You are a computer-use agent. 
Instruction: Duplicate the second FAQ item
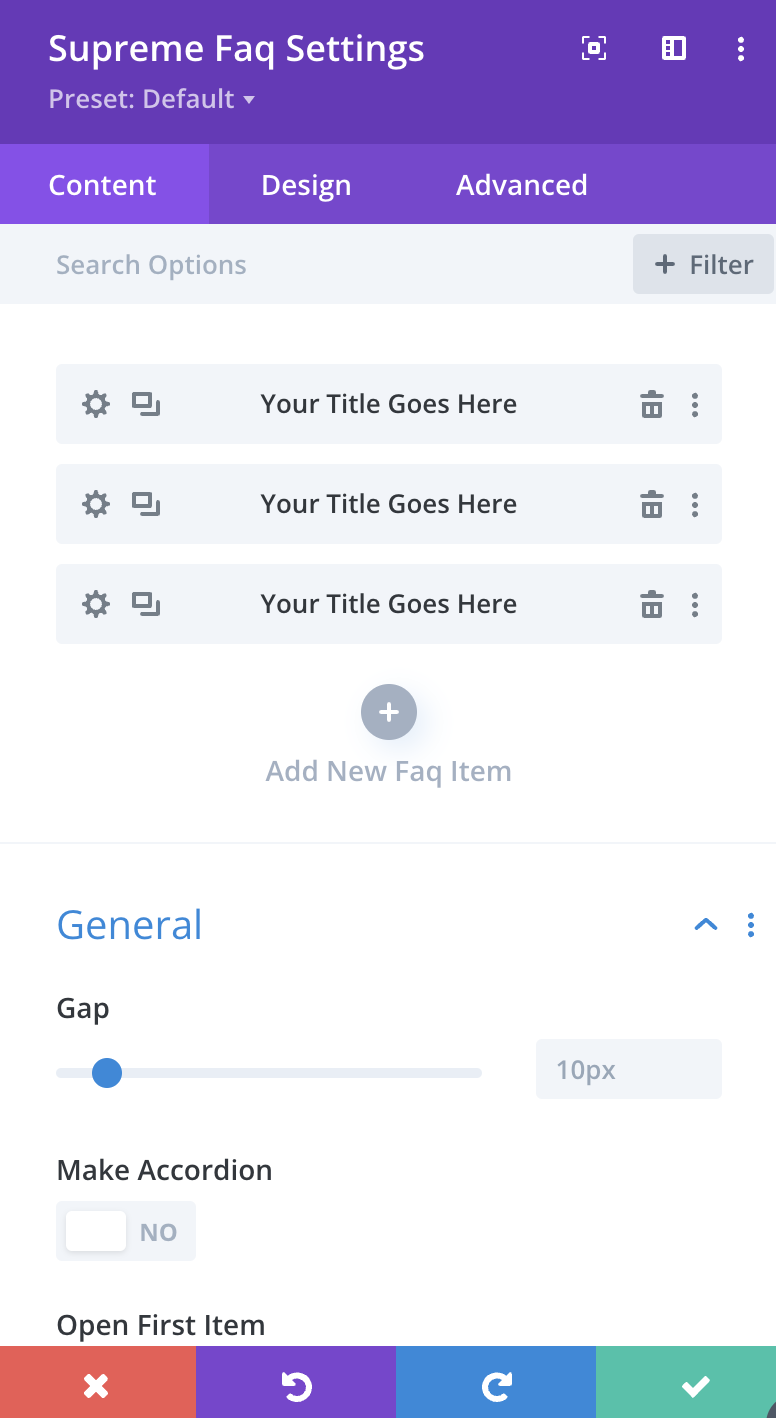coord(146,504)
